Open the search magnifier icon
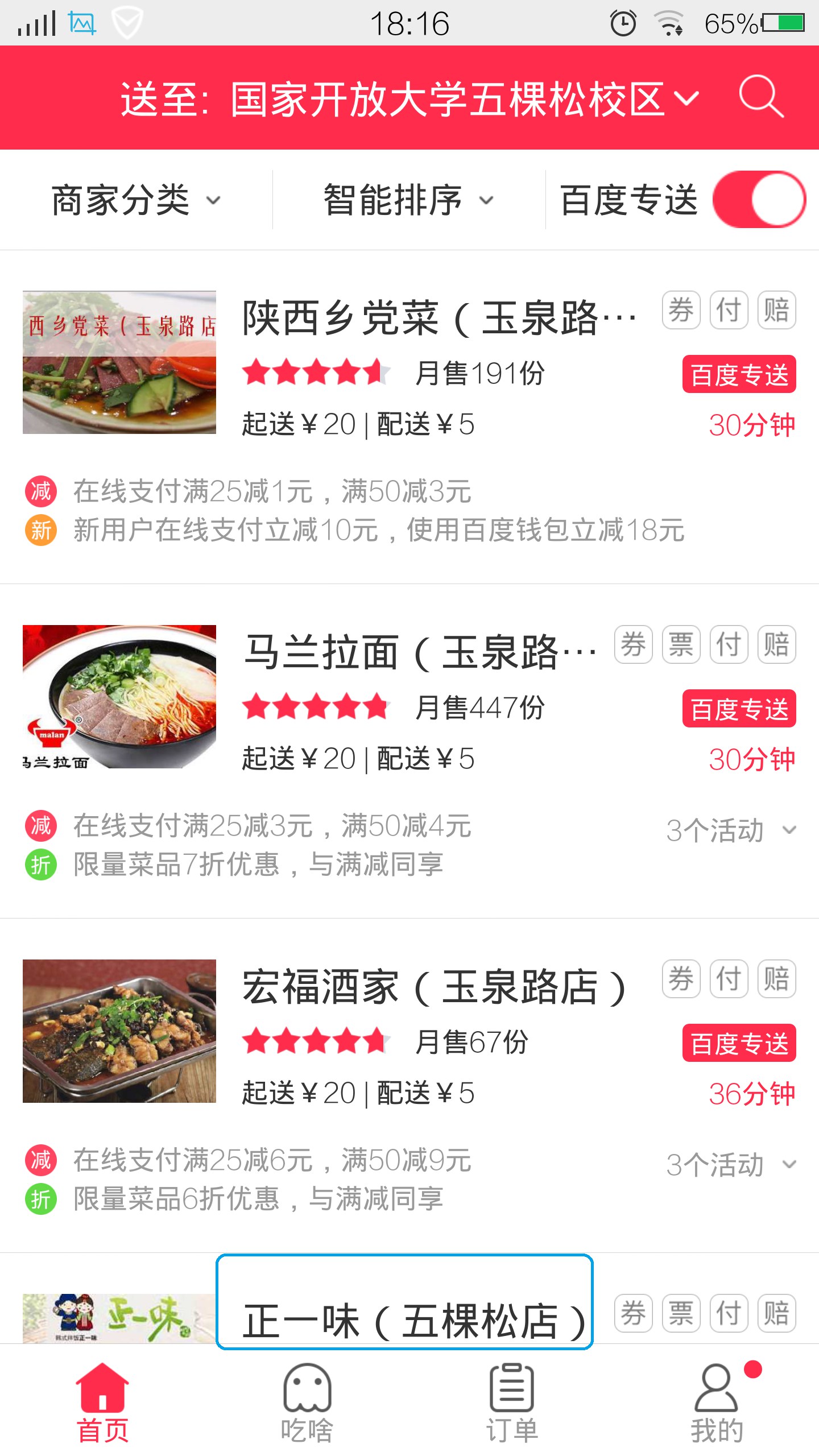 pos(761,97)
